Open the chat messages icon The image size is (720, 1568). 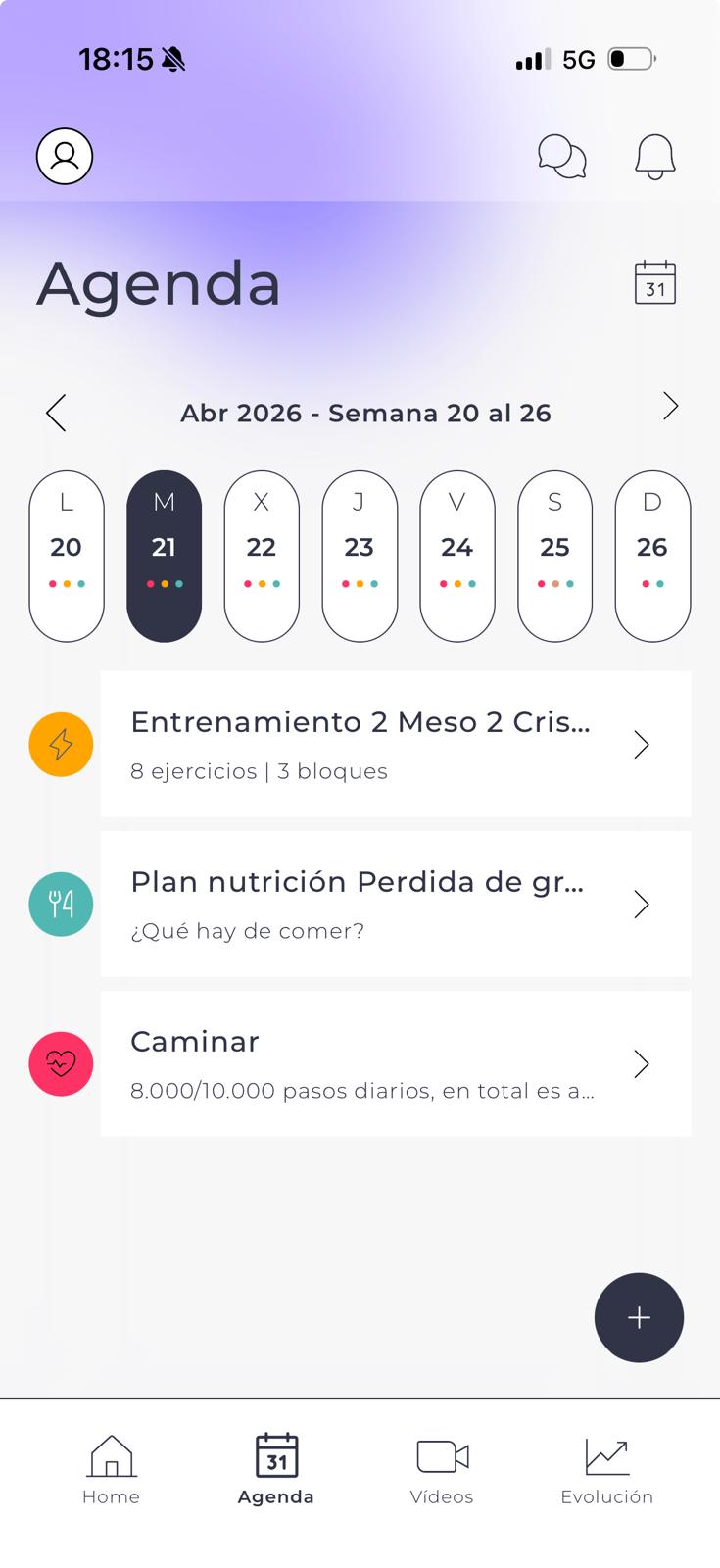560,157
